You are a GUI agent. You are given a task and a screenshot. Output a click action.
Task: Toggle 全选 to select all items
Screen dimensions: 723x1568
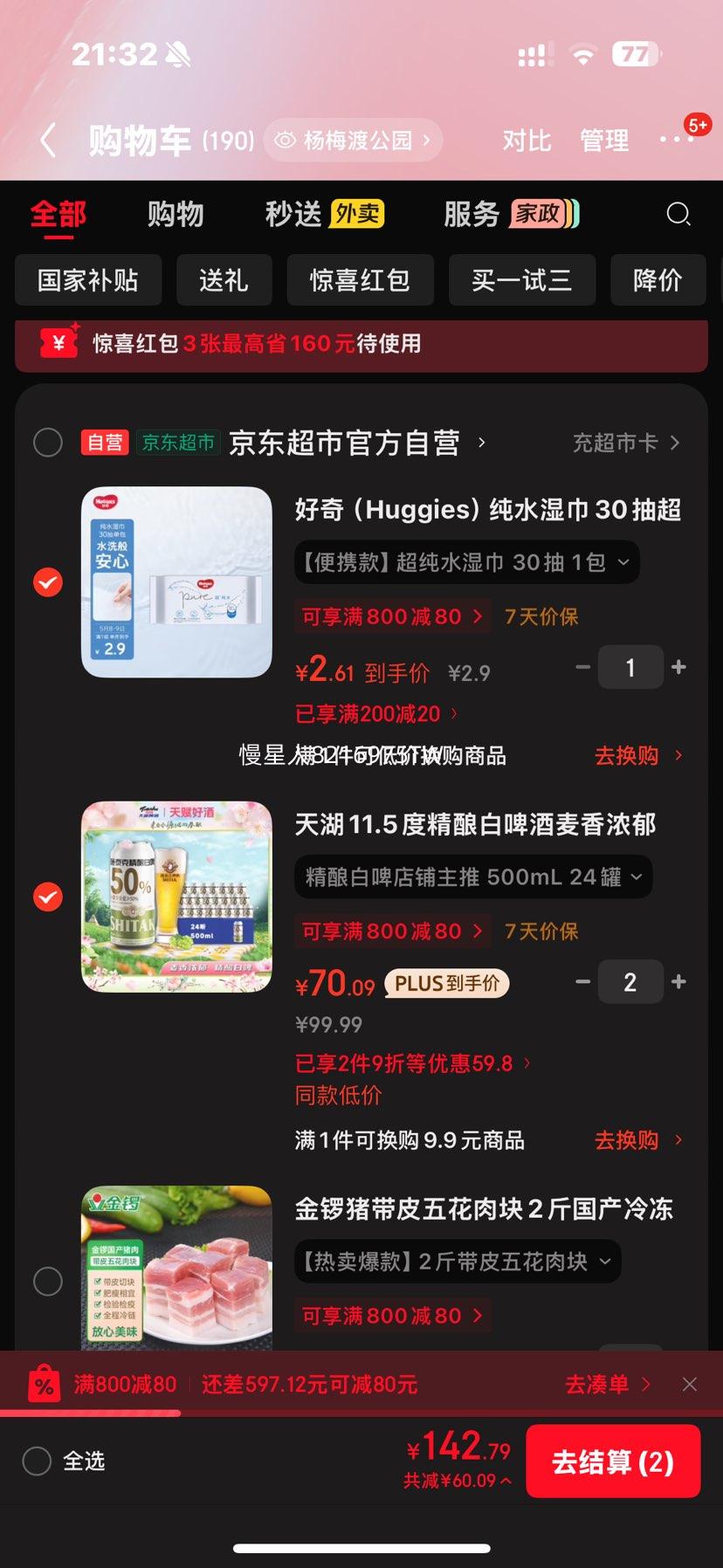[x=64, y=1461]
